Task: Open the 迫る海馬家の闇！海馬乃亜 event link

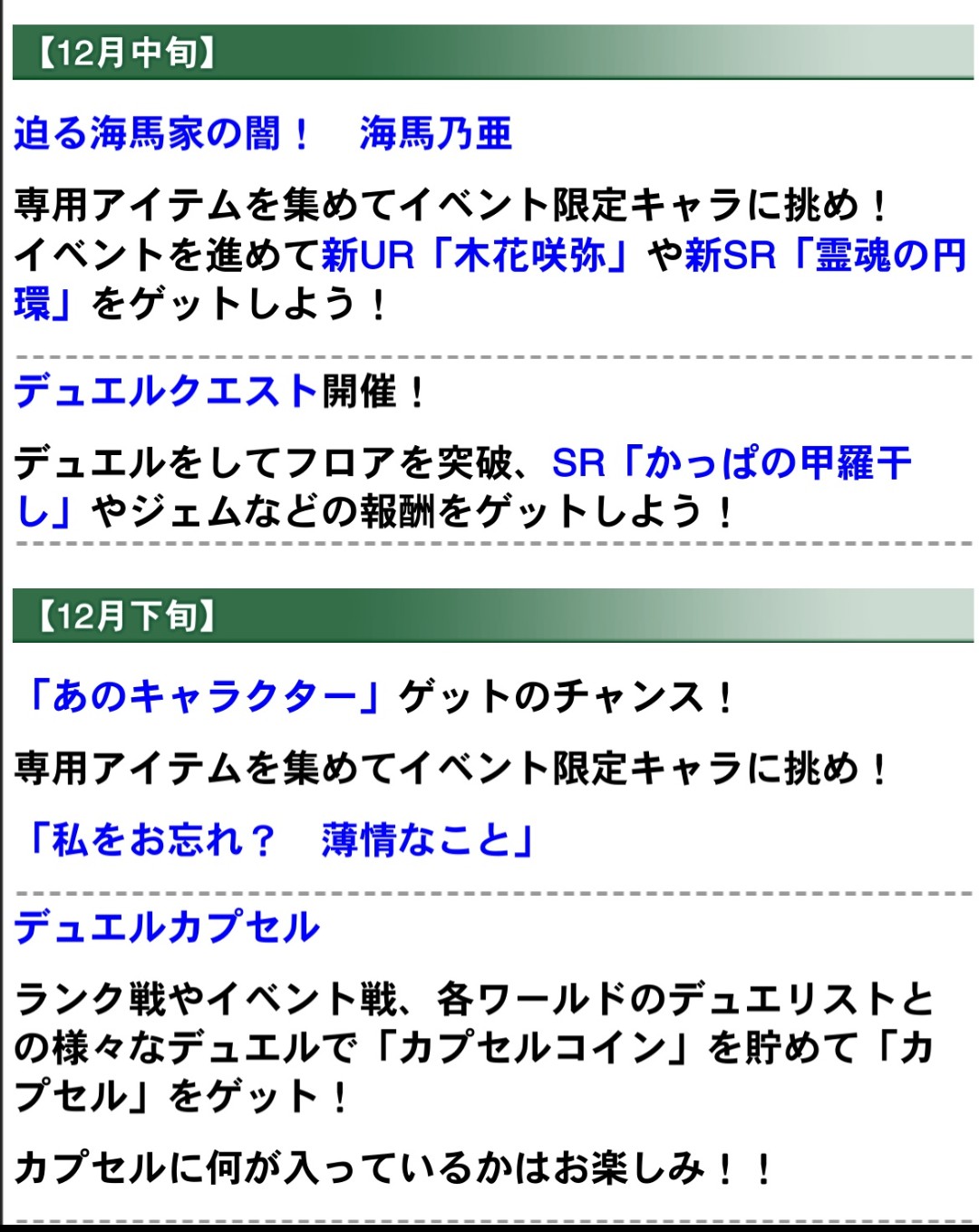Action: (x=263, y=134)
